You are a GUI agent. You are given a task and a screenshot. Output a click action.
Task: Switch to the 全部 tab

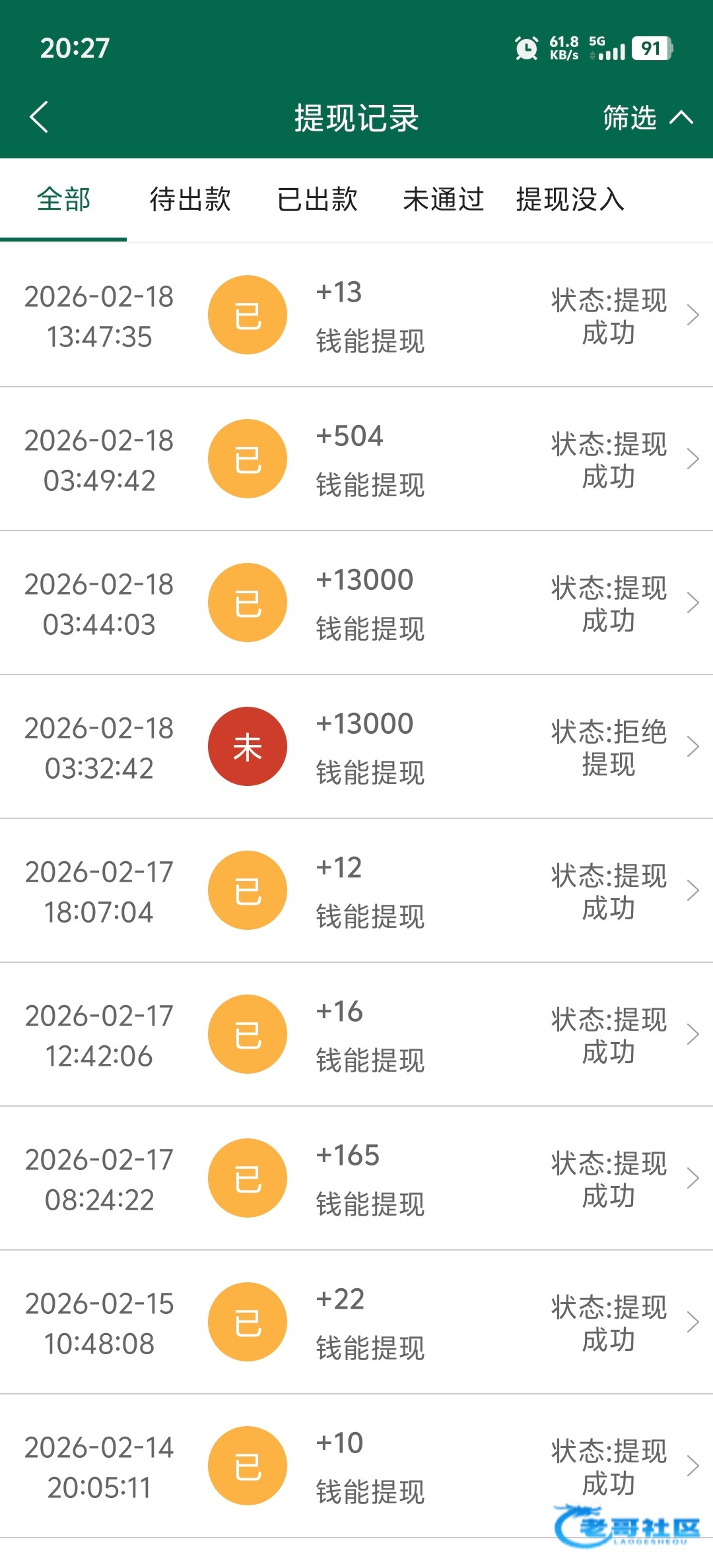[x=63, y=199]
